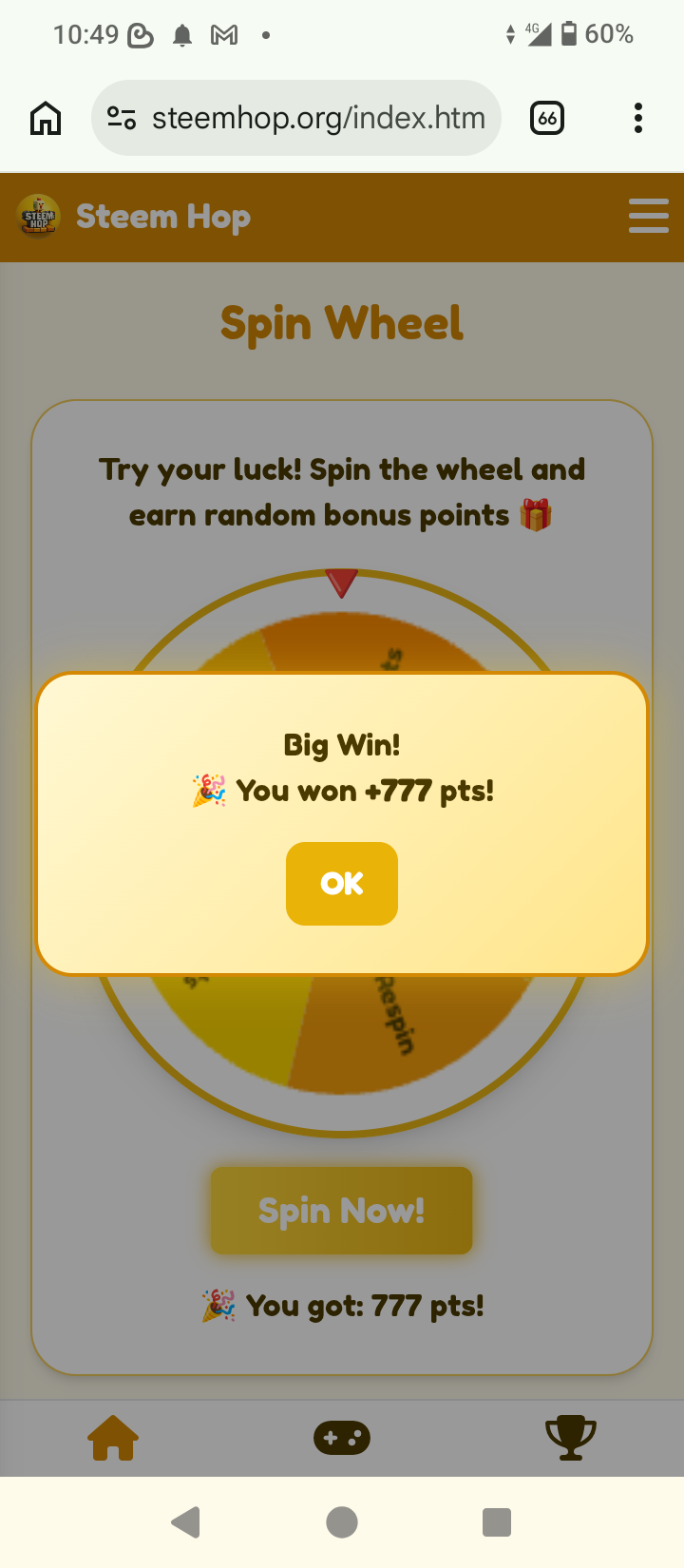Image resolution: width=684 pixels, height=1568 pixels.
Task: Open recent apps with square button
Action: point(497,1522)
